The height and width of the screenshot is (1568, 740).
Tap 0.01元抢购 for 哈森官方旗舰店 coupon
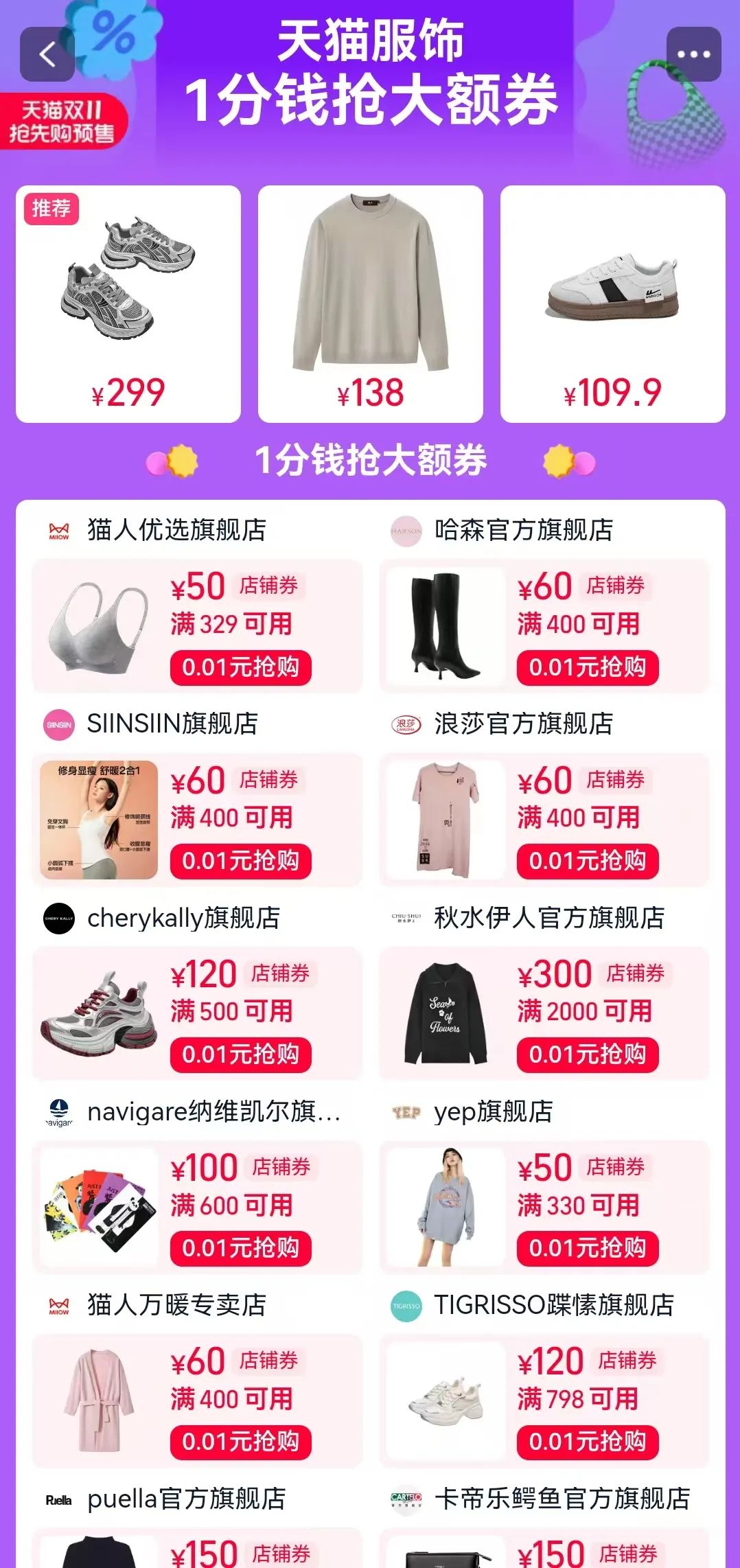(588, 667)
